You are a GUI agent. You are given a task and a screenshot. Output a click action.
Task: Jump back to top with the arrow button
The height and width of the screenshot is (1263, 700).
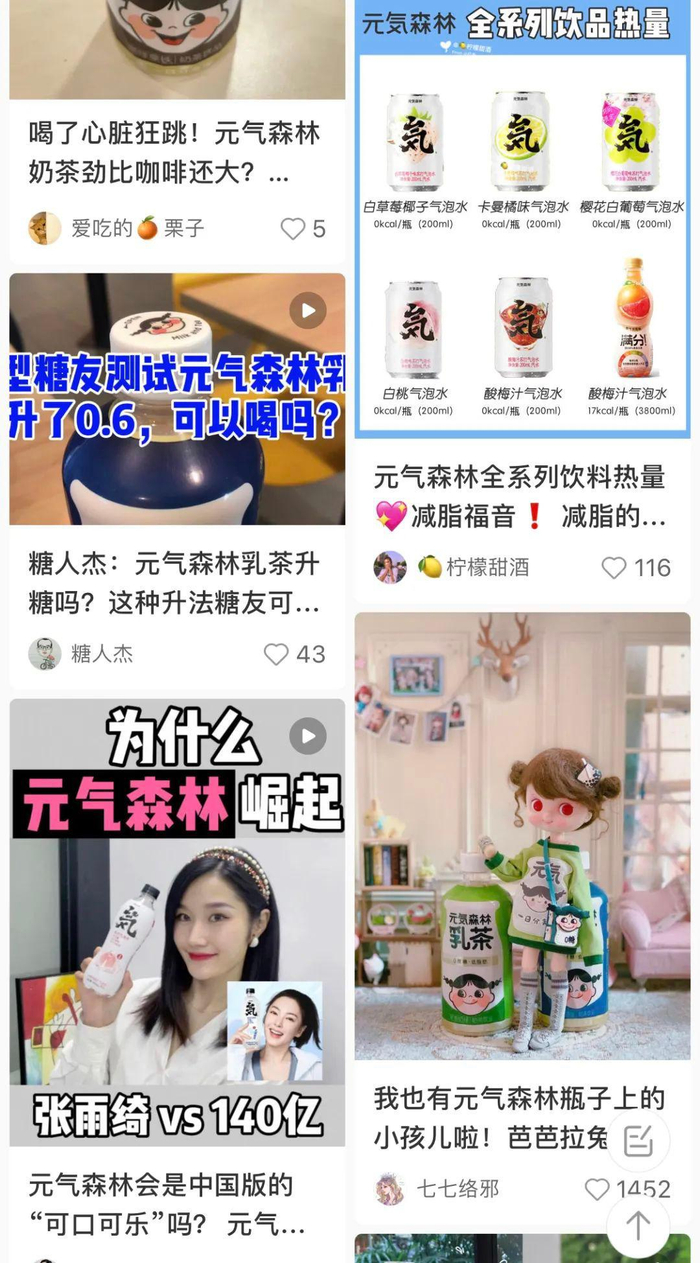point(638,1225)
